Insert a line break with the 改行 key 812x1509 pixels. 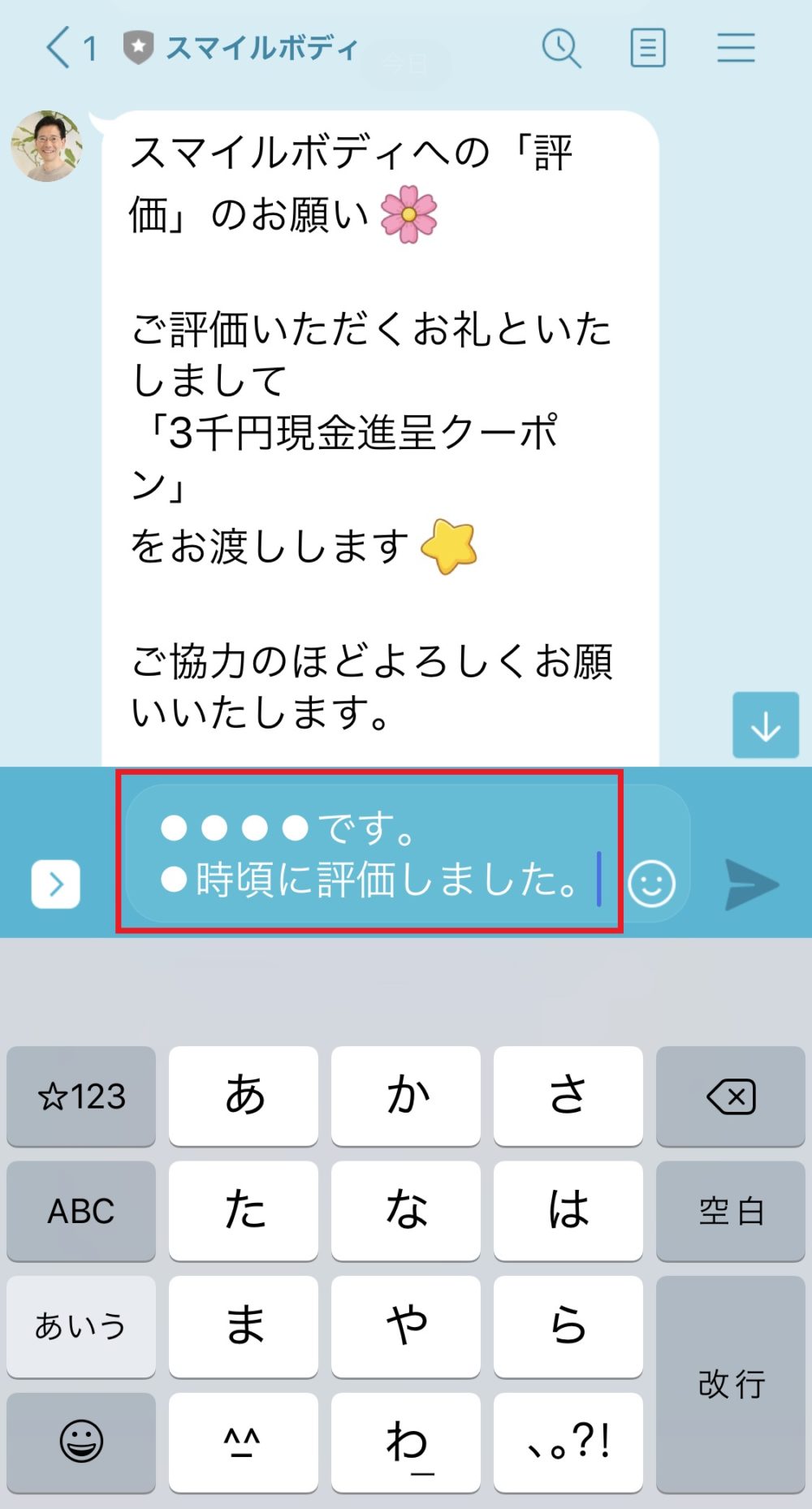click(x=731, y=1384)
